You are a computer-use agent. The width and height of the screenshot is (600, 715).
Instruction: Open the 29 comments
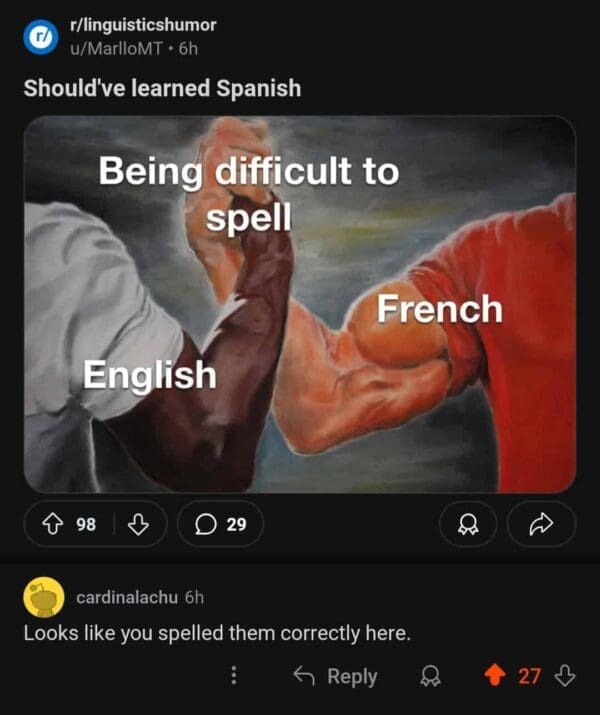(220, 523)
